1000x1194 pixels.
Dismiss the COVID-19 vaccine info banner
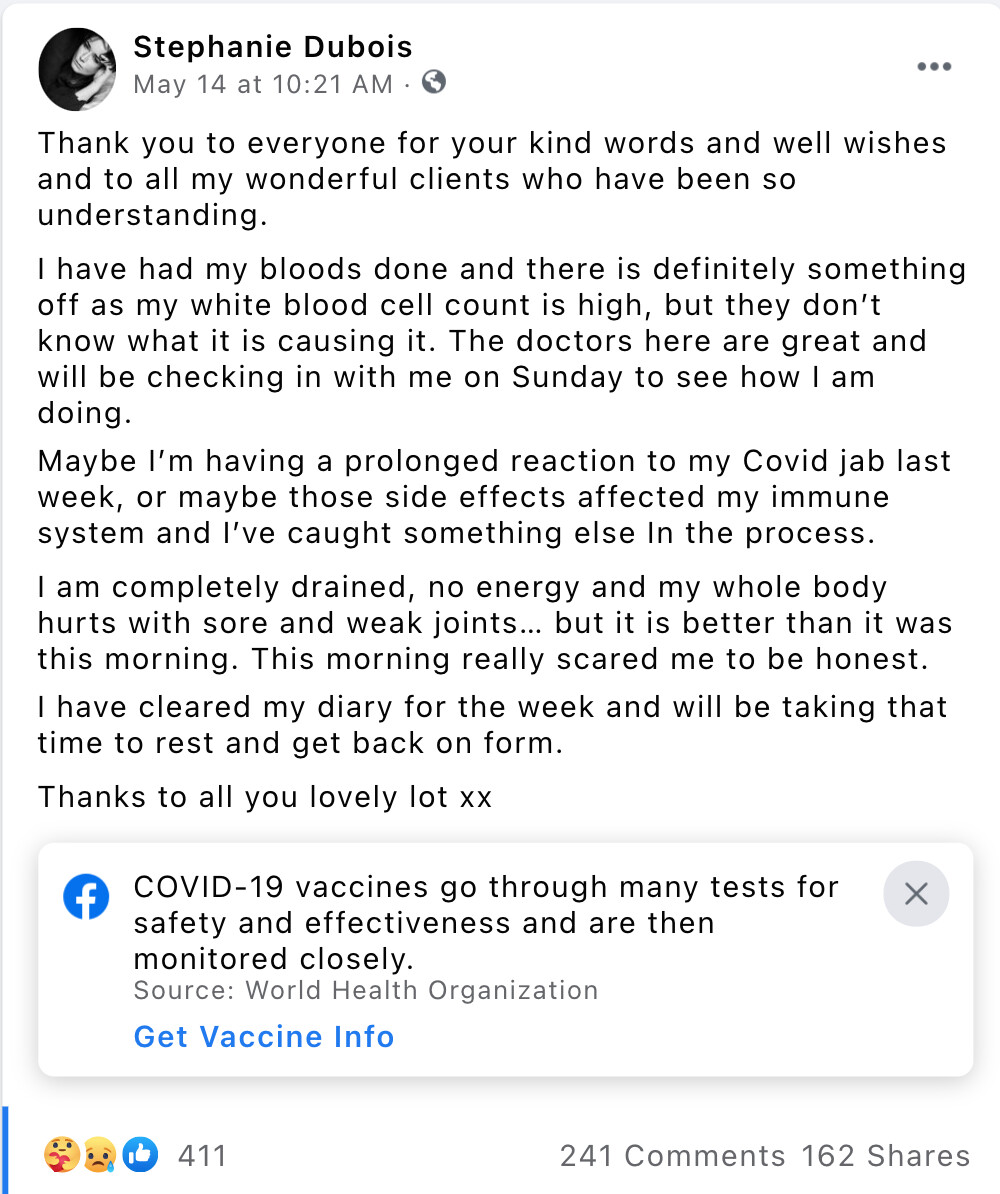click(916, 893)
